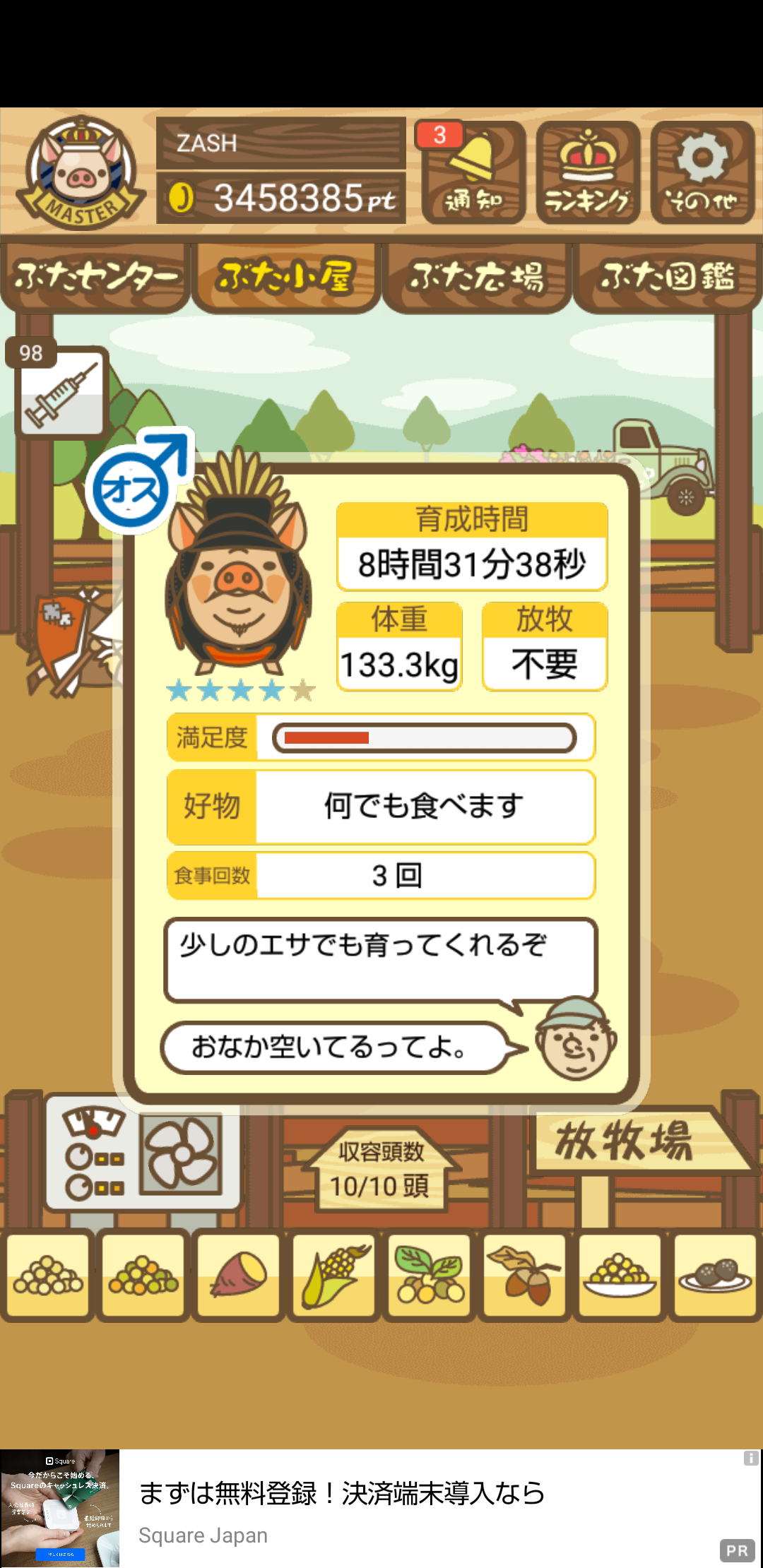Open the Square Japan ad banner

click(x=381, y=1508)
